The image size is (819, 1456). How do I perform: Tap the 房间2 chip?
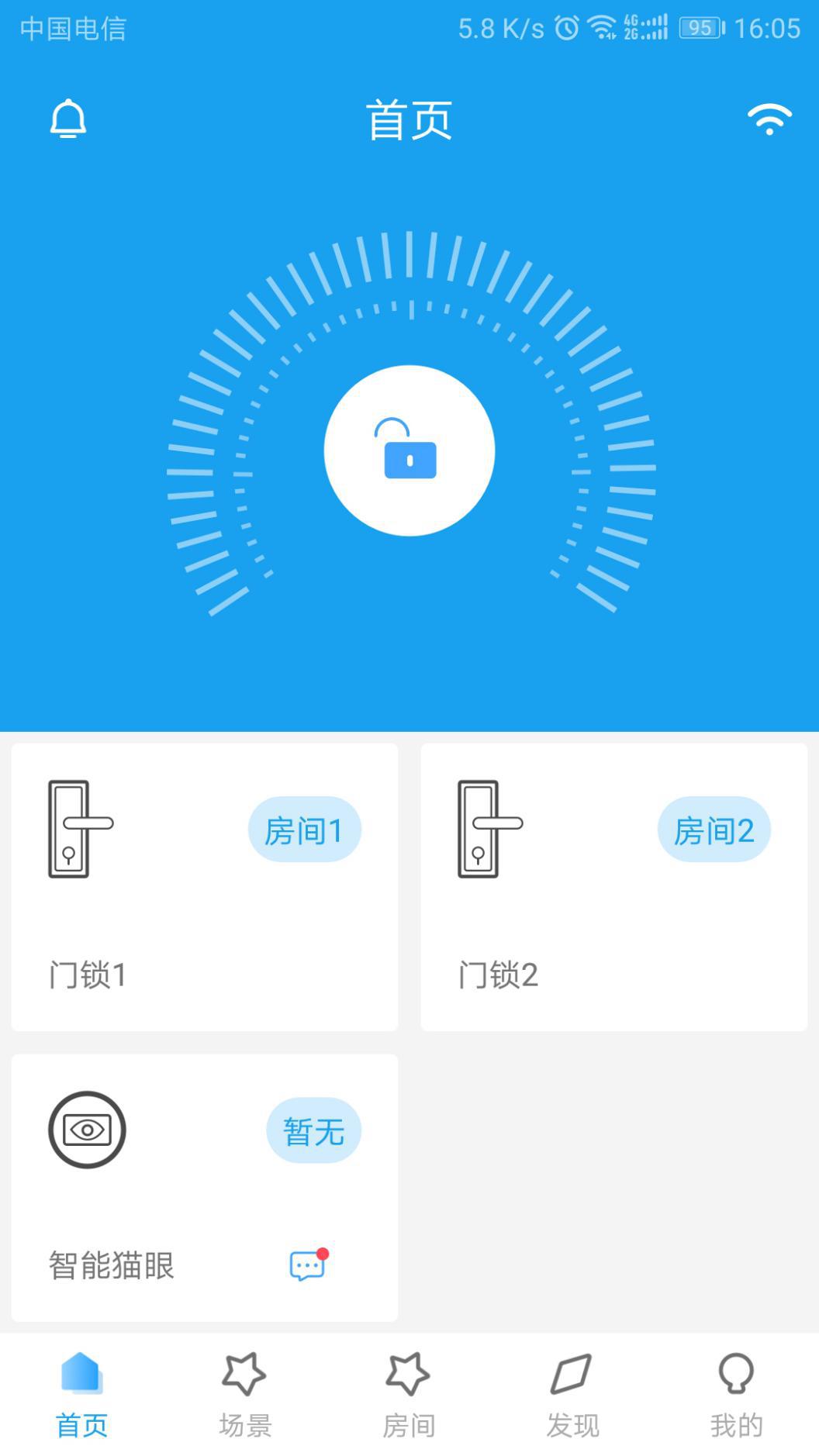(714, 830)
